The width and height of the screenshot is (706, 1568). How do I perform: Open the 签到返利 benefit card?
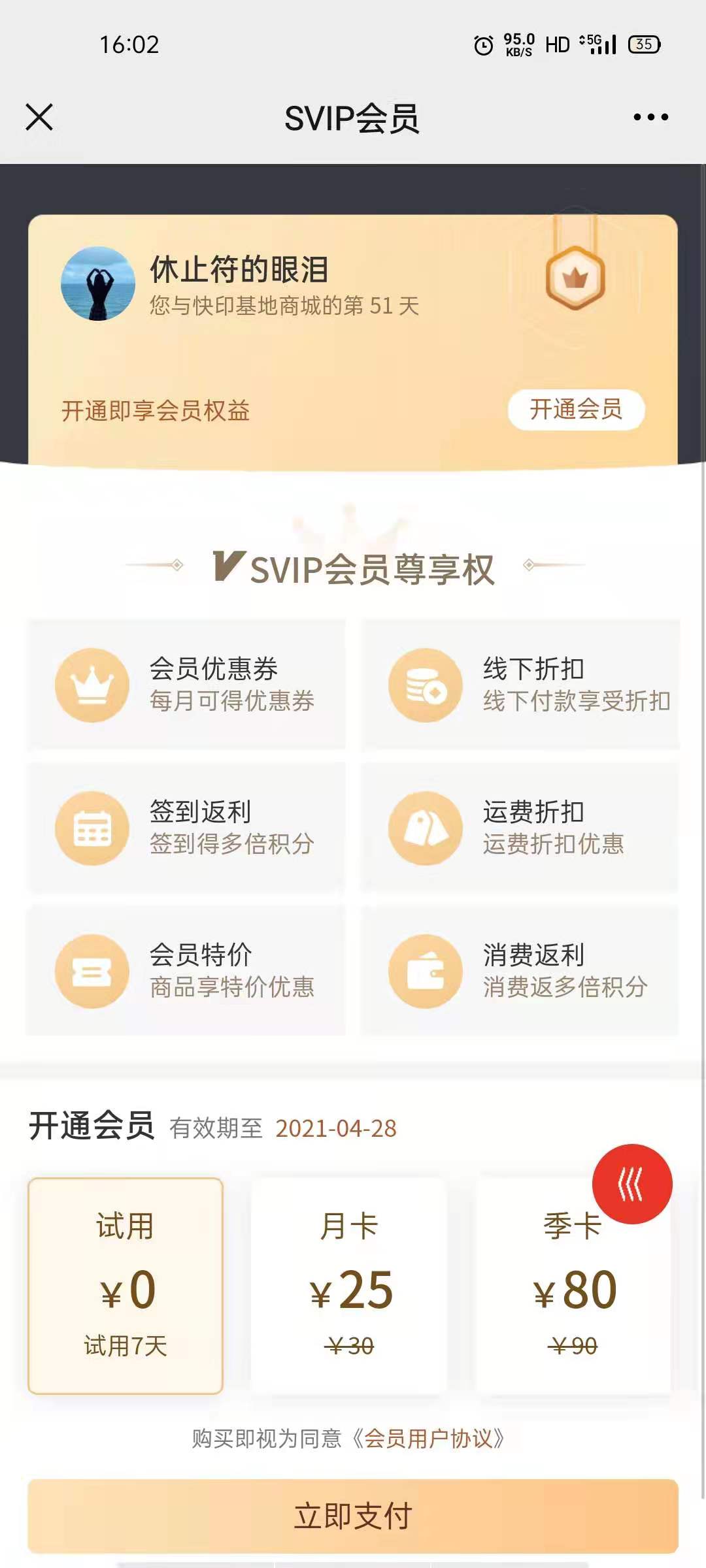pos(186,827)
